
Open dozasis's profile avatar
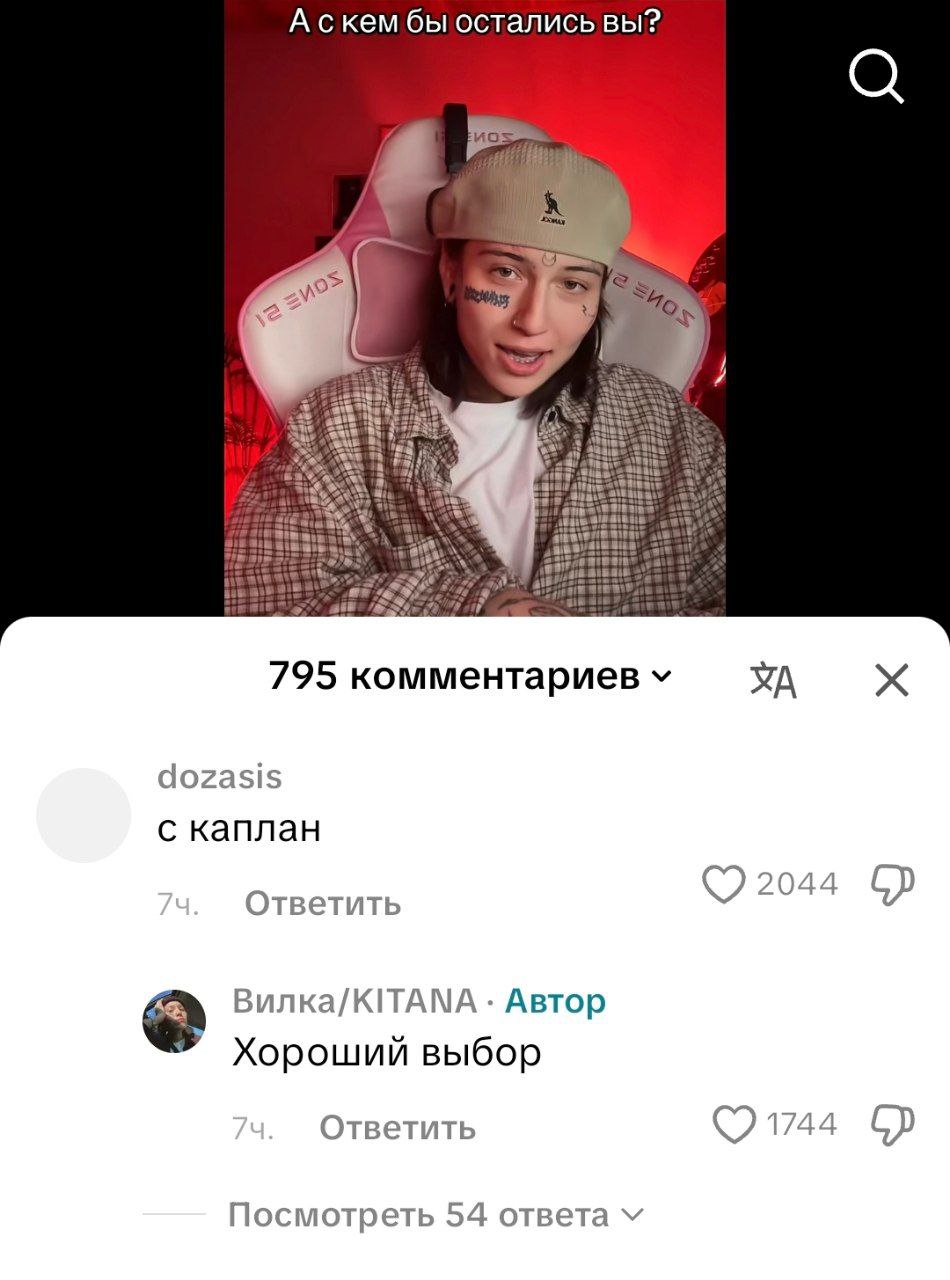pos(84,815)
